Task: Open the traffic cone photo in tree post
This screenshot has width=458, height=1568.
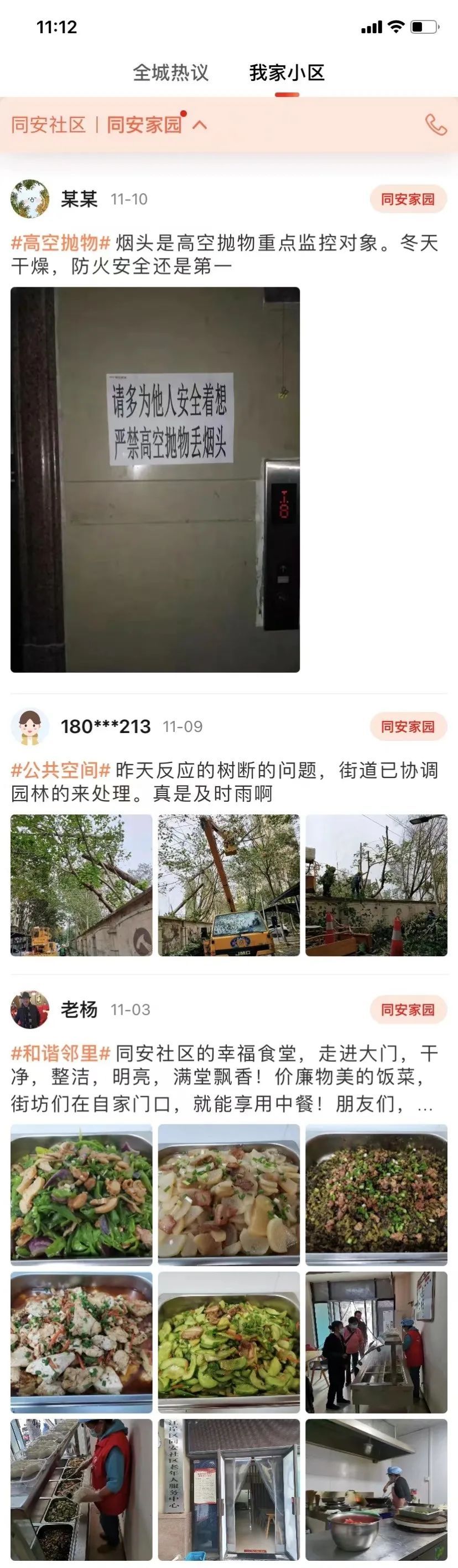Action: pos(376,885)
